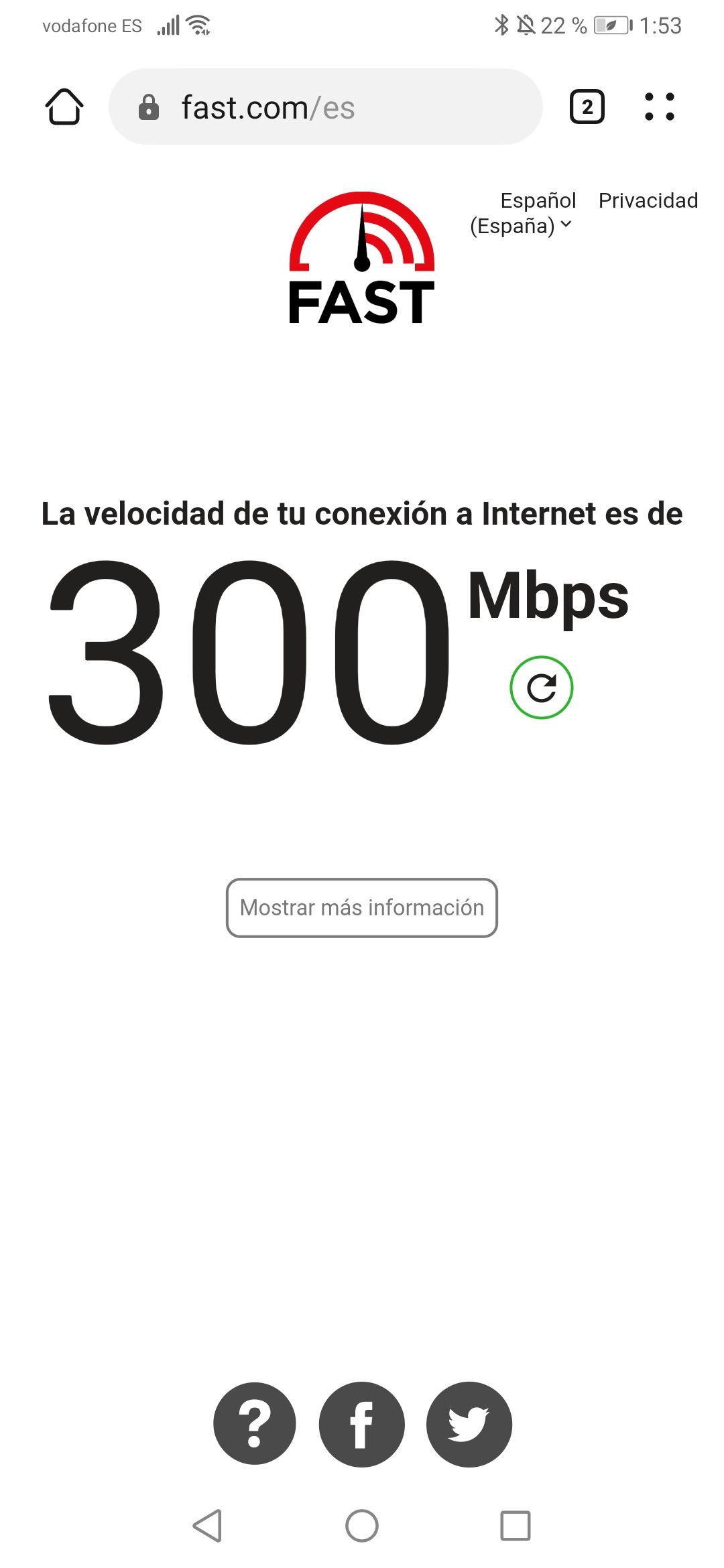Share the result on Twitter

coord(469,1424)
